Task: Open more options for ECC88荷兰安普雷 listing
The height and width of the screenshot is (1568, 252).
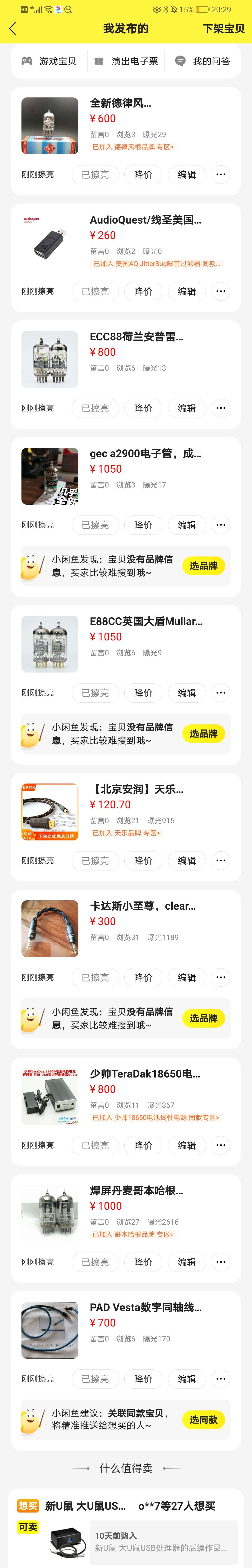Action: 220,408
